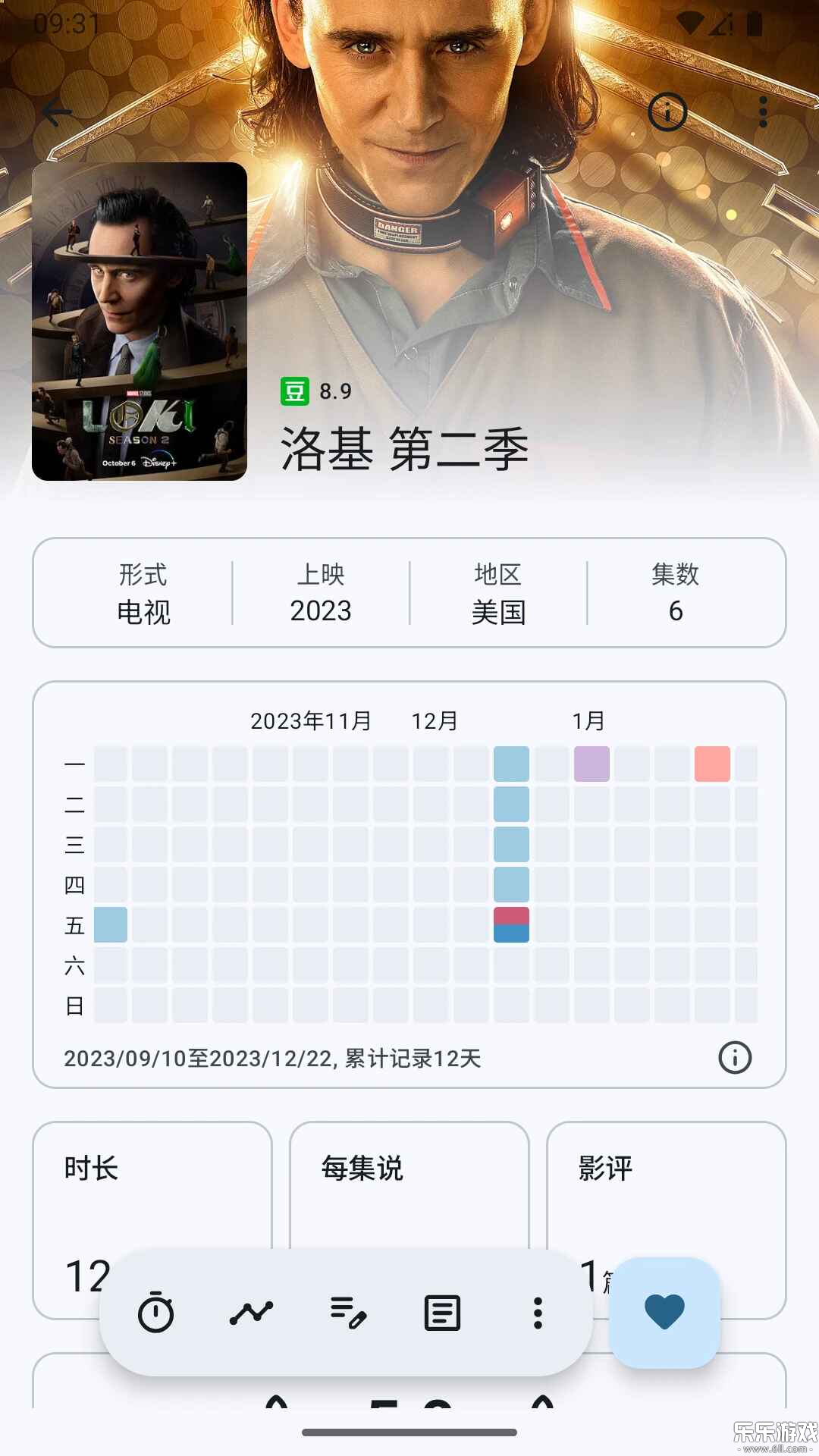Open the top-right three-dot menu
Viewport: 819px width, 1456px height.
point(762,111)
